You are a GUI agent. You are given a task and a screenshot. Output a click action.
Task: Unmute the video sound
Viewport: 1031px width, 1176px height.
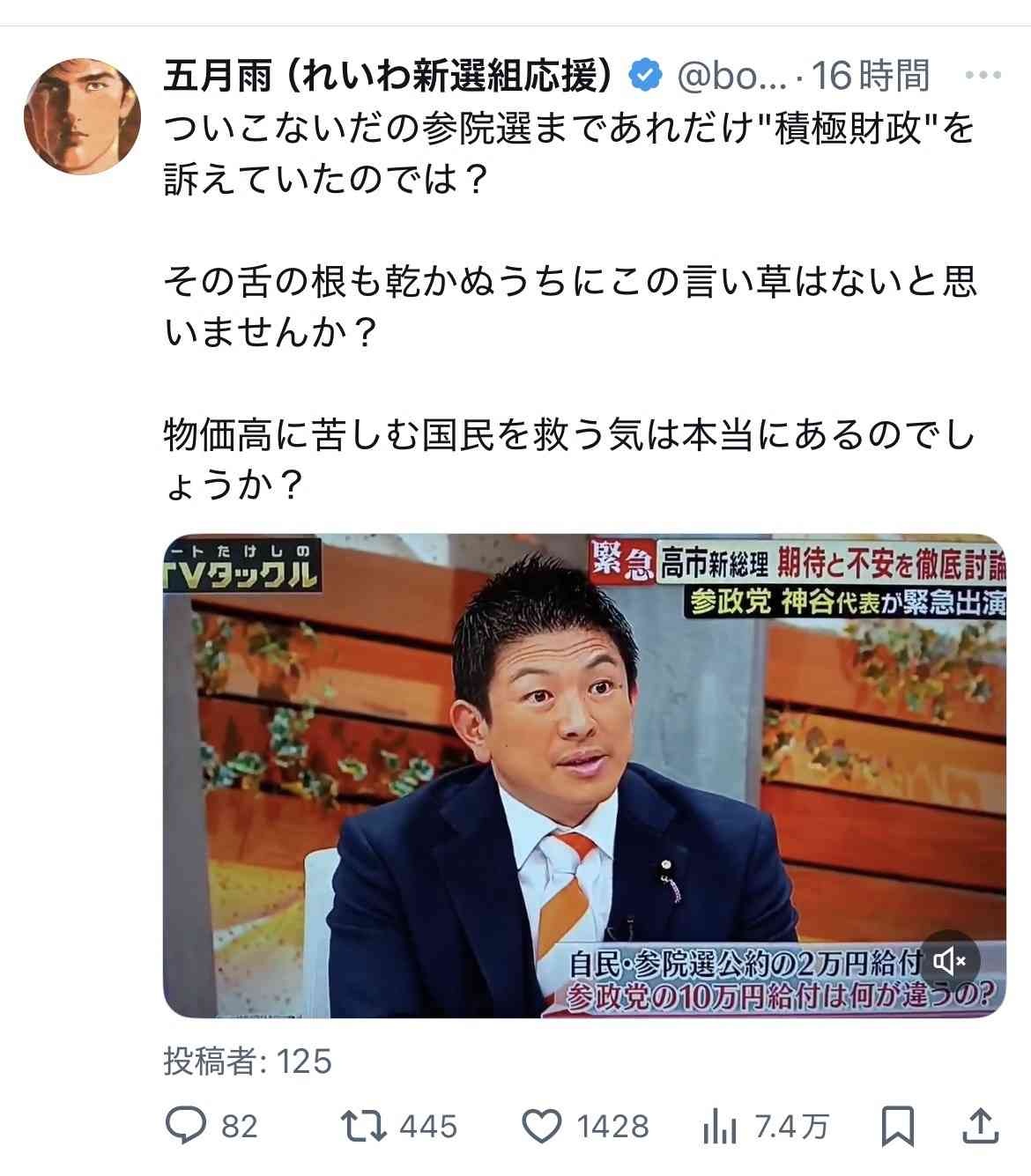(949, 959)
